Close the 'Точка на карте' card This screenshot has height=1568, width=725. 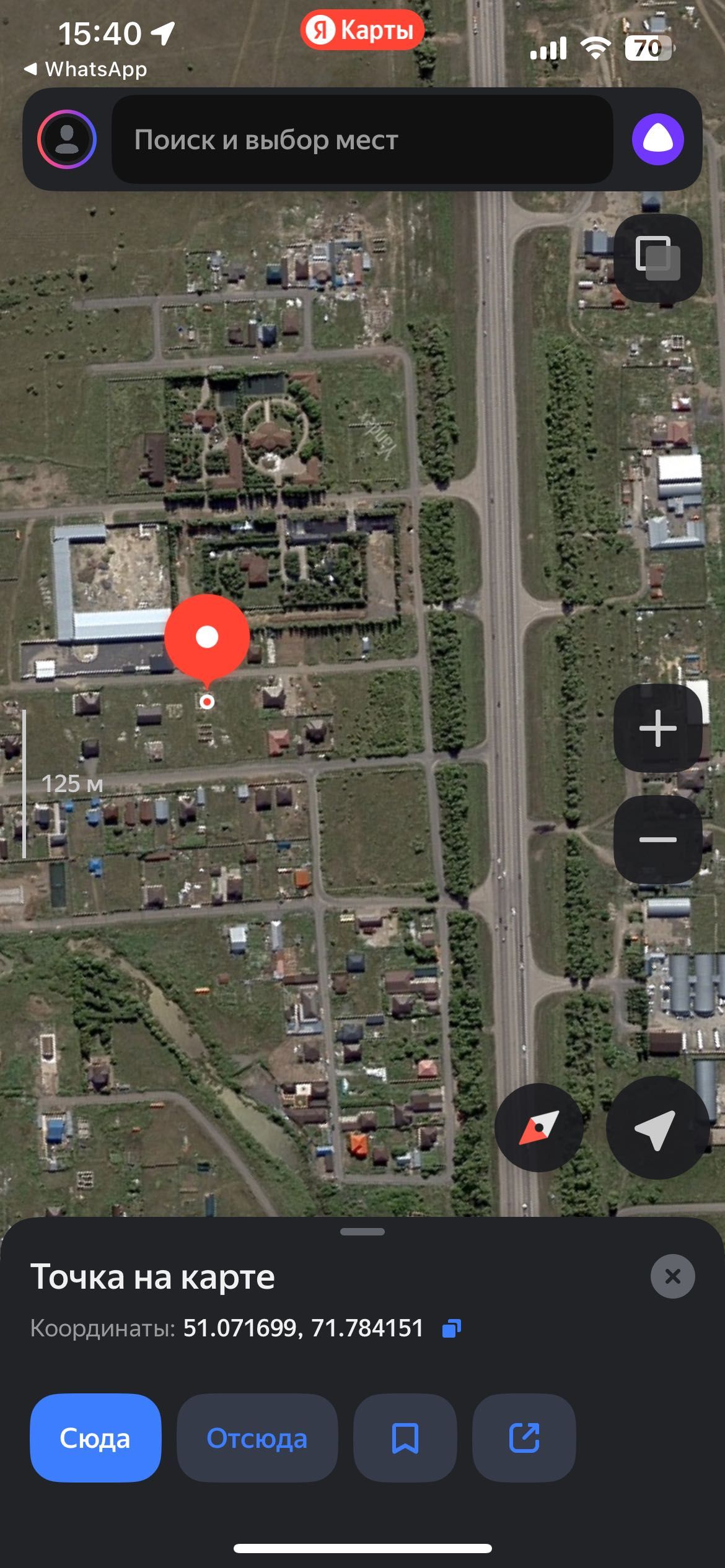[672, 1276]
